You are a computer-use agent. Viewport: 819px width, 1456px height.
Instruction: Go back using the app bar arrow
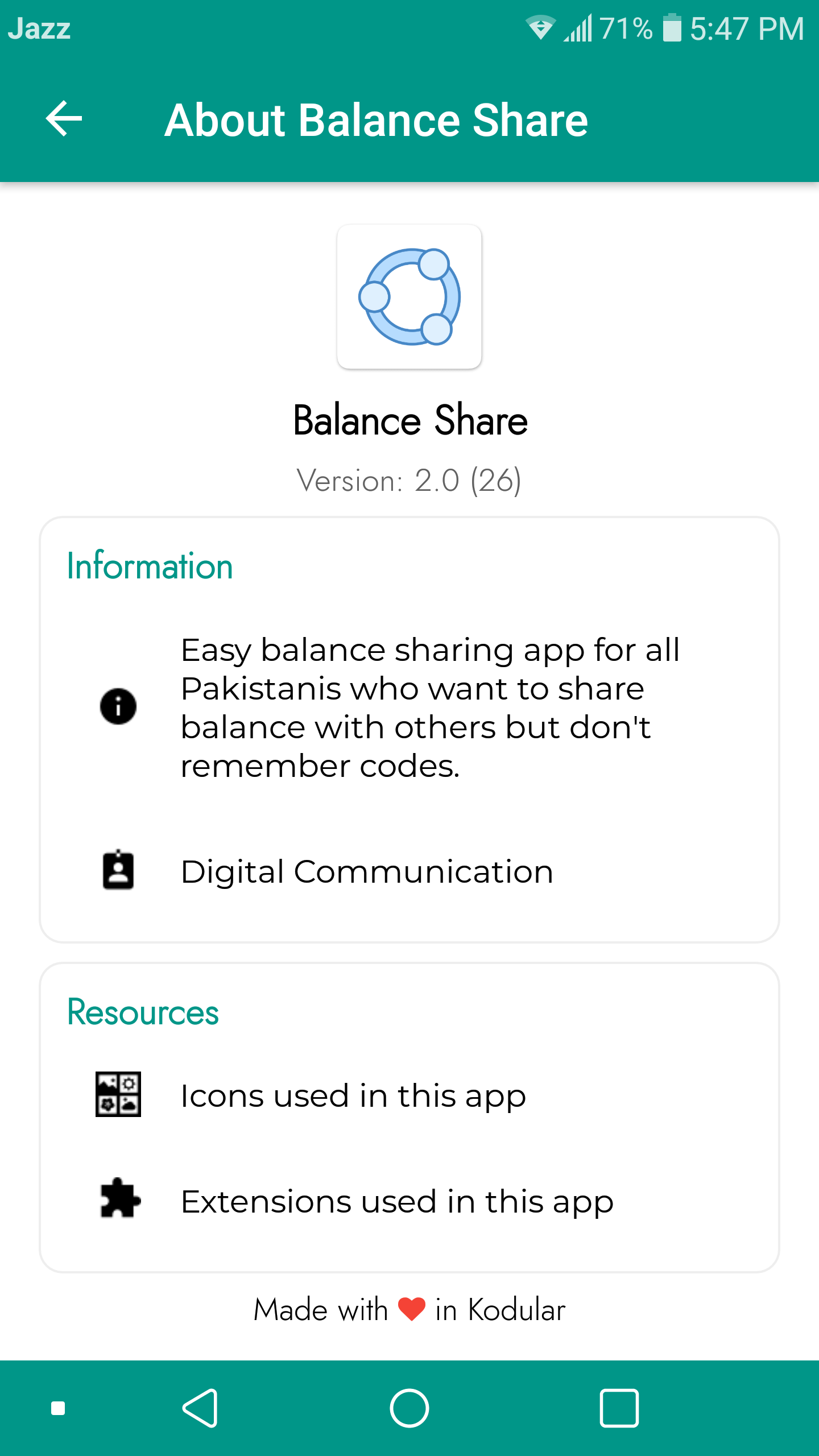tap(64, 119)
